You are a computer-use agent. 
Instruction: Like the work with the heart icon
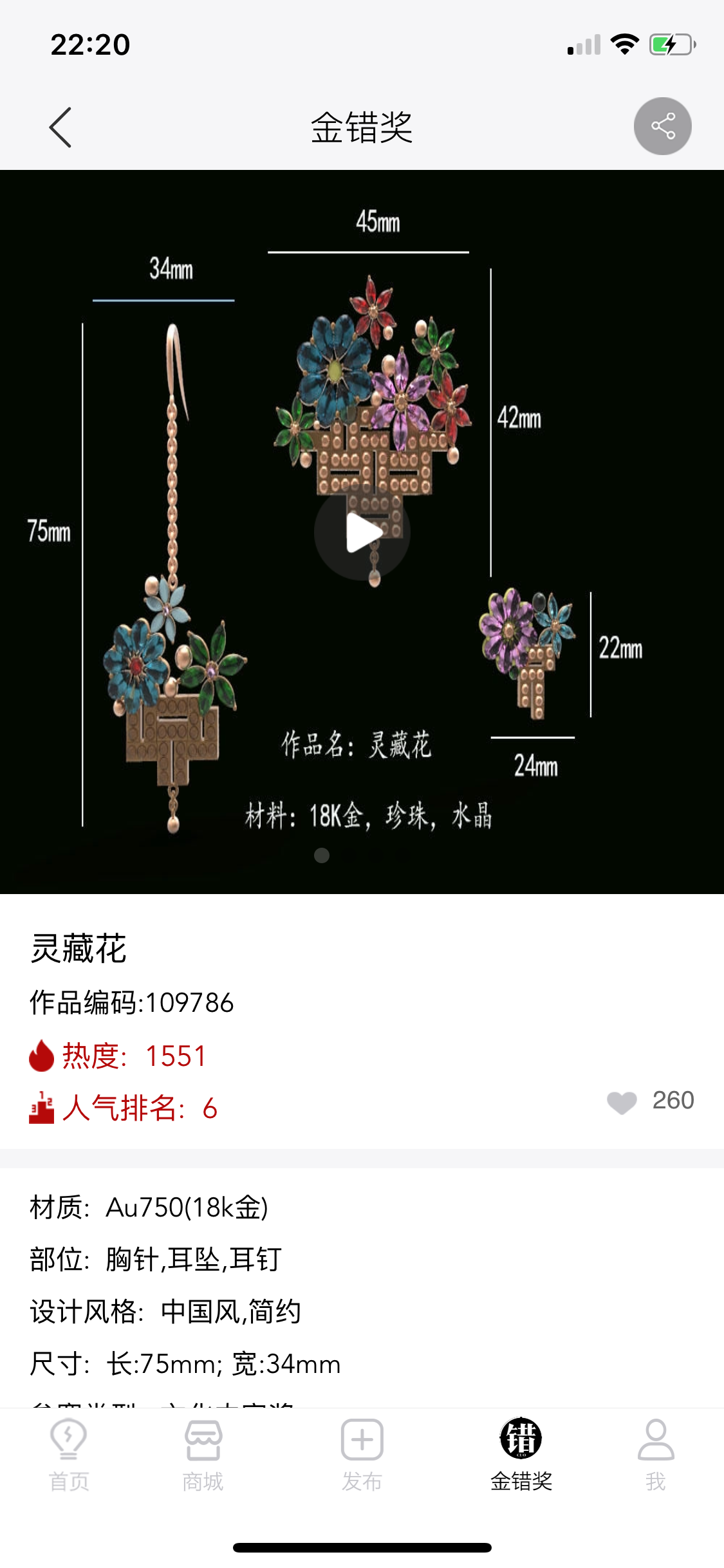coord(622,1102)
